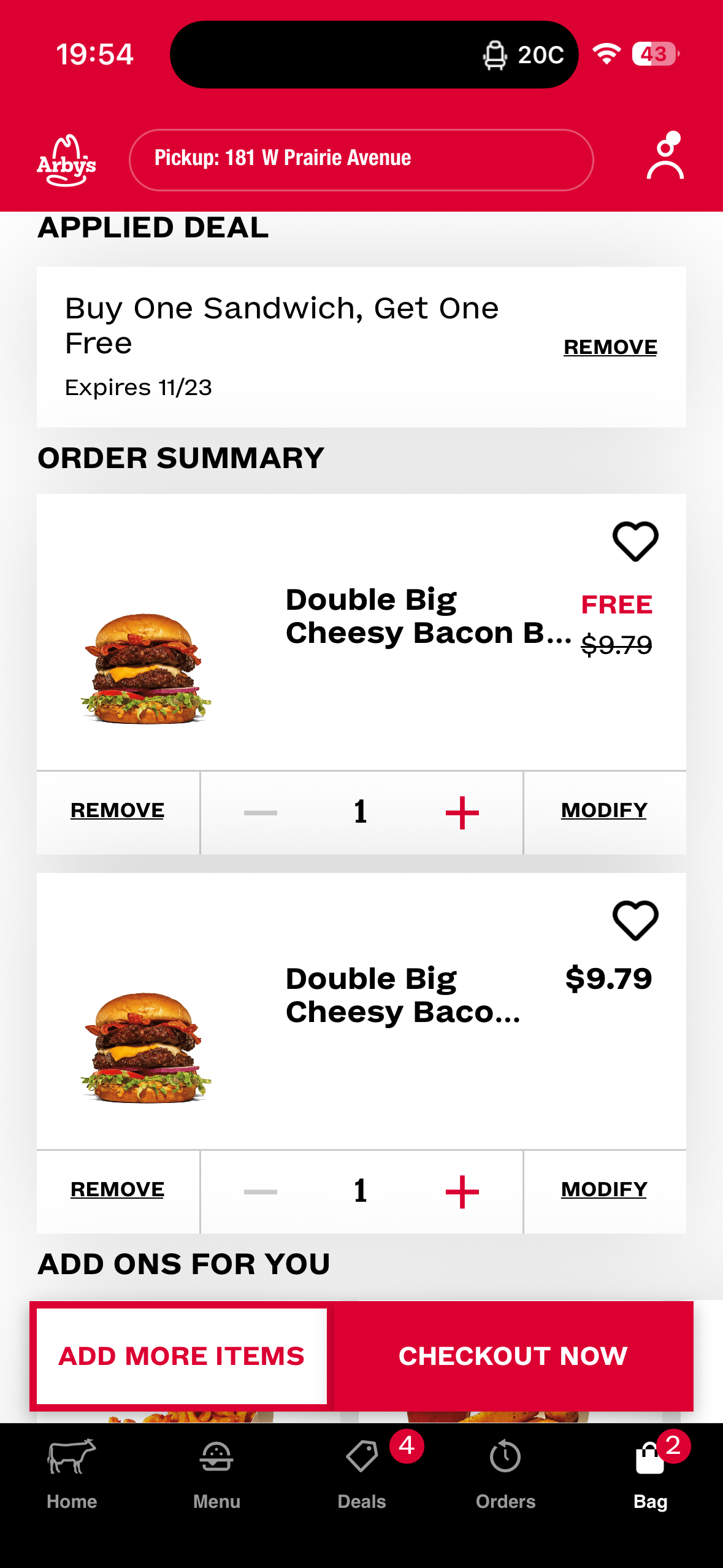Decrease quantity of the free burger
Viewport: 723px width, 1568px height.
[261, 813]
